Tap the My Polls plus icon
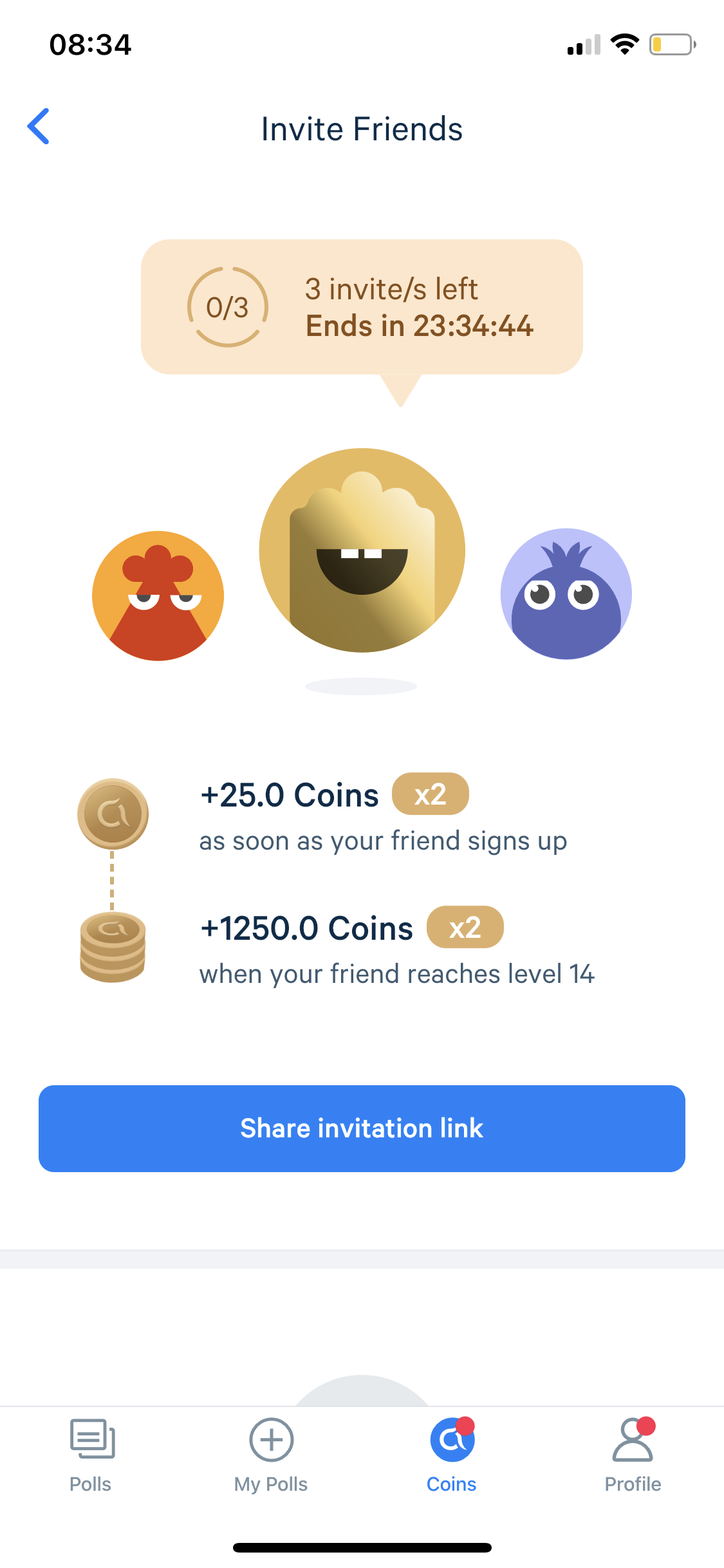 (x=271, y=1440)
